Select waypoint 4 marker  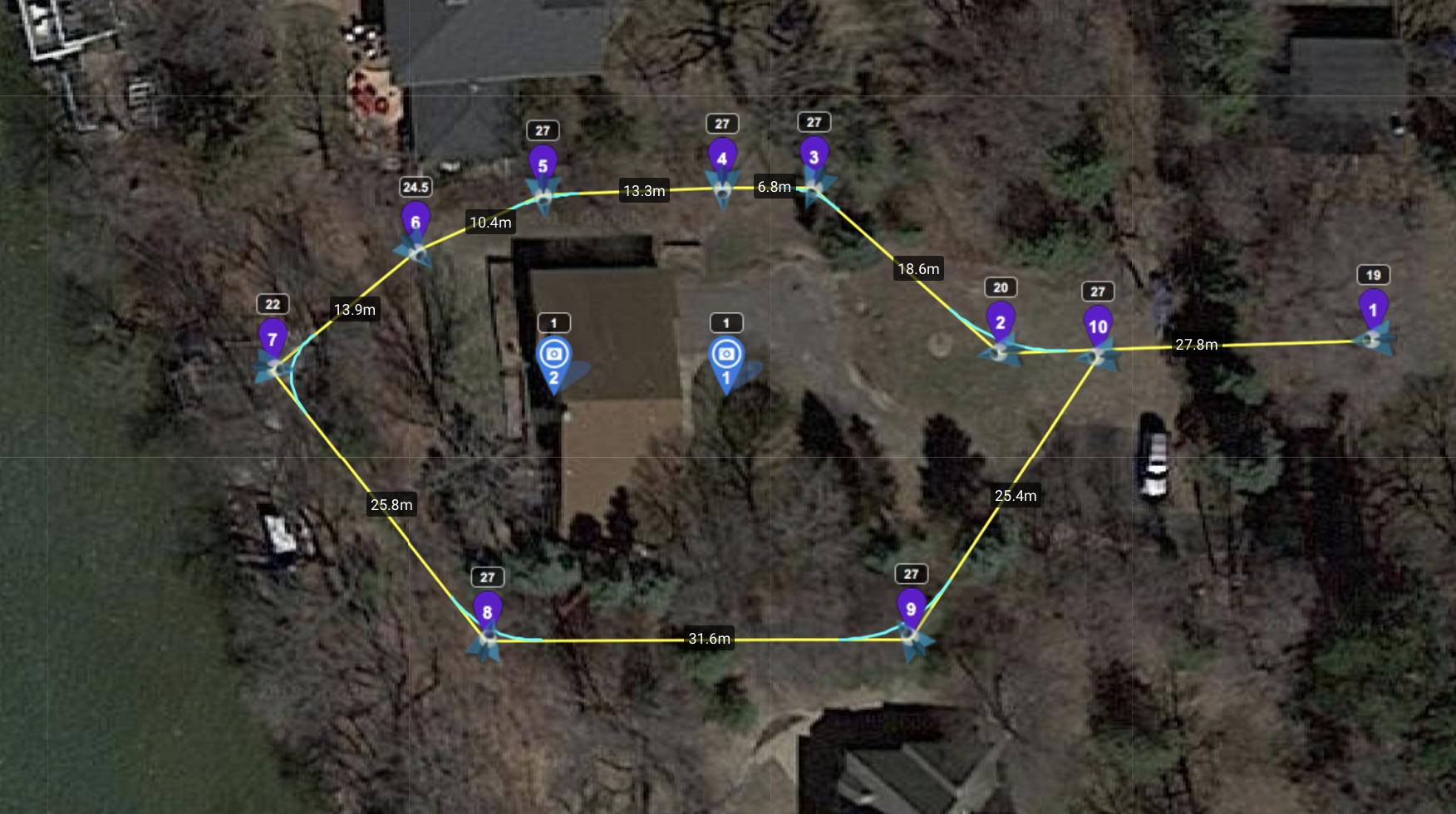(722, 159)
